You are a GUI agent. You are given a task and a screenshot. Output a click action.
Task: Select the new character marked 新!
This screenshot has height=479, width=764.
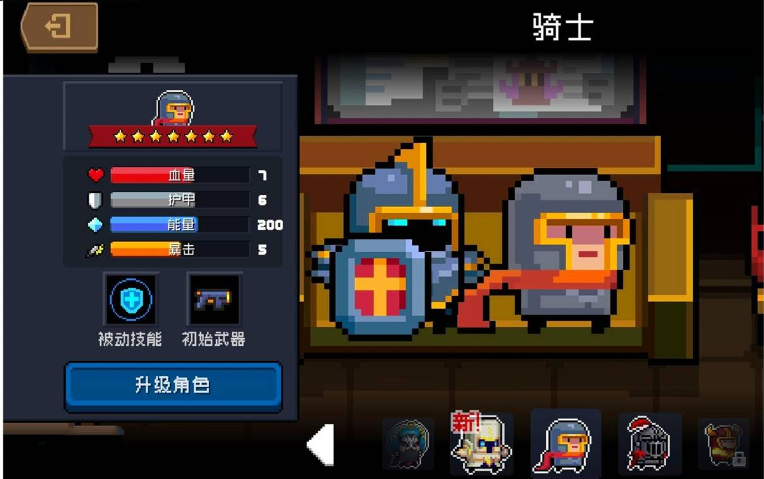coord(481,444)
